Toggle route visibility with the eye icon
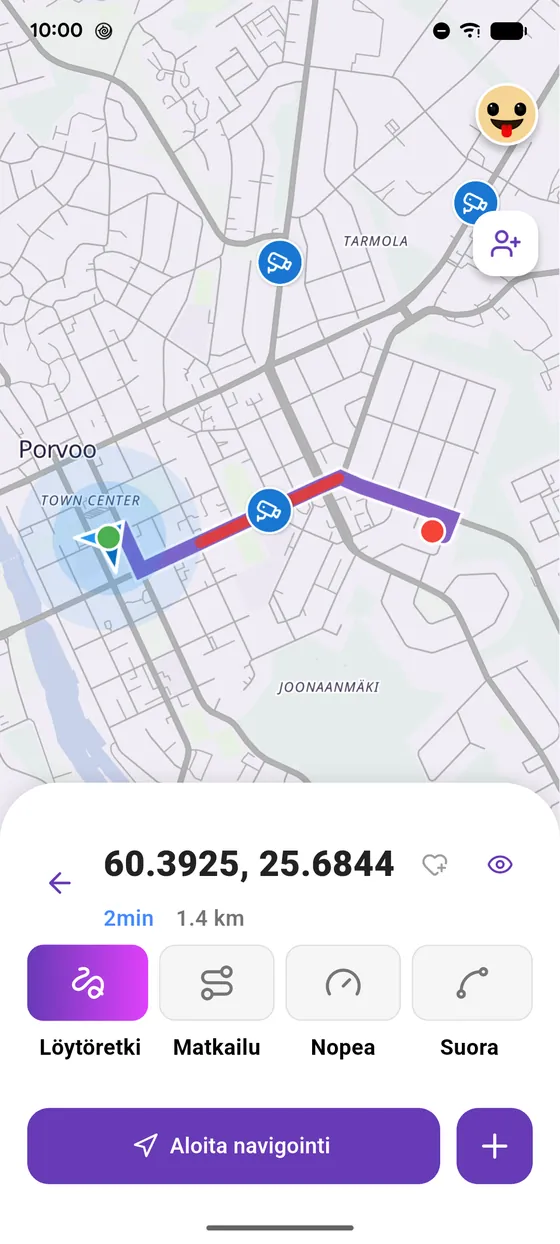The height and width of the screenshot is (1244, 560). tap(500, 865)
